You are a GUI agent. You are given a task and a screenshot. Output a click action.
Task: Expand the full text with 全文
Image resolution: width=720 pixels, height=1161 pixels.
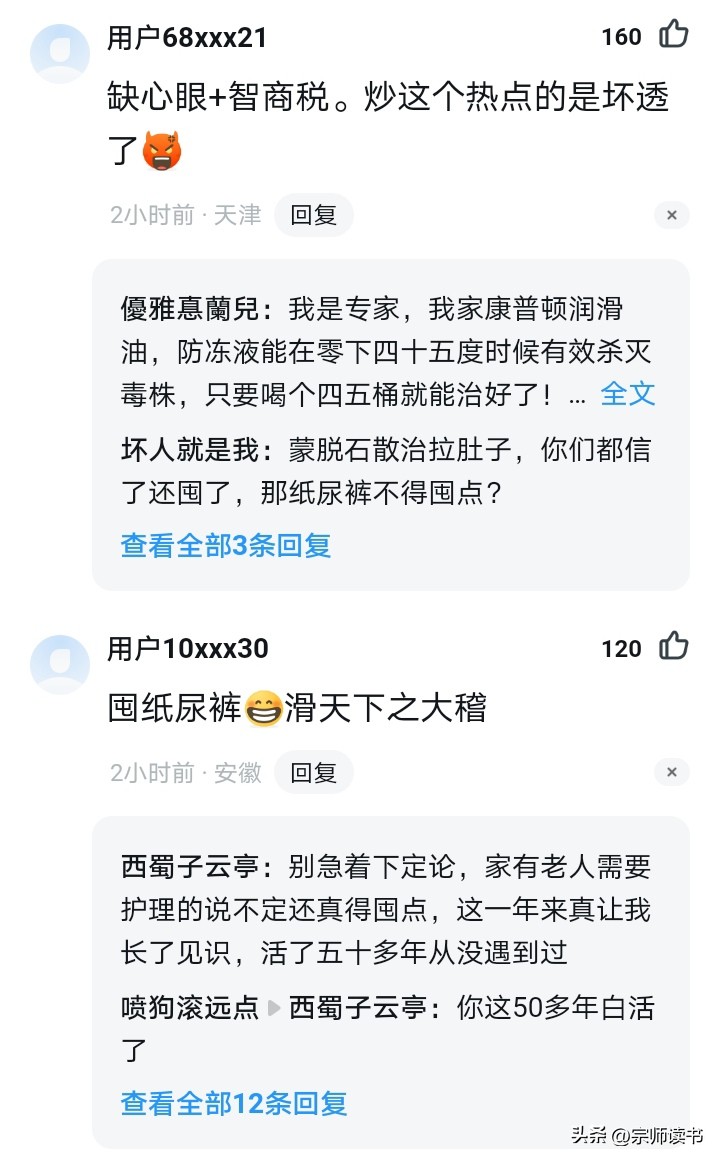pyautogui.click(x=630, y=395)
